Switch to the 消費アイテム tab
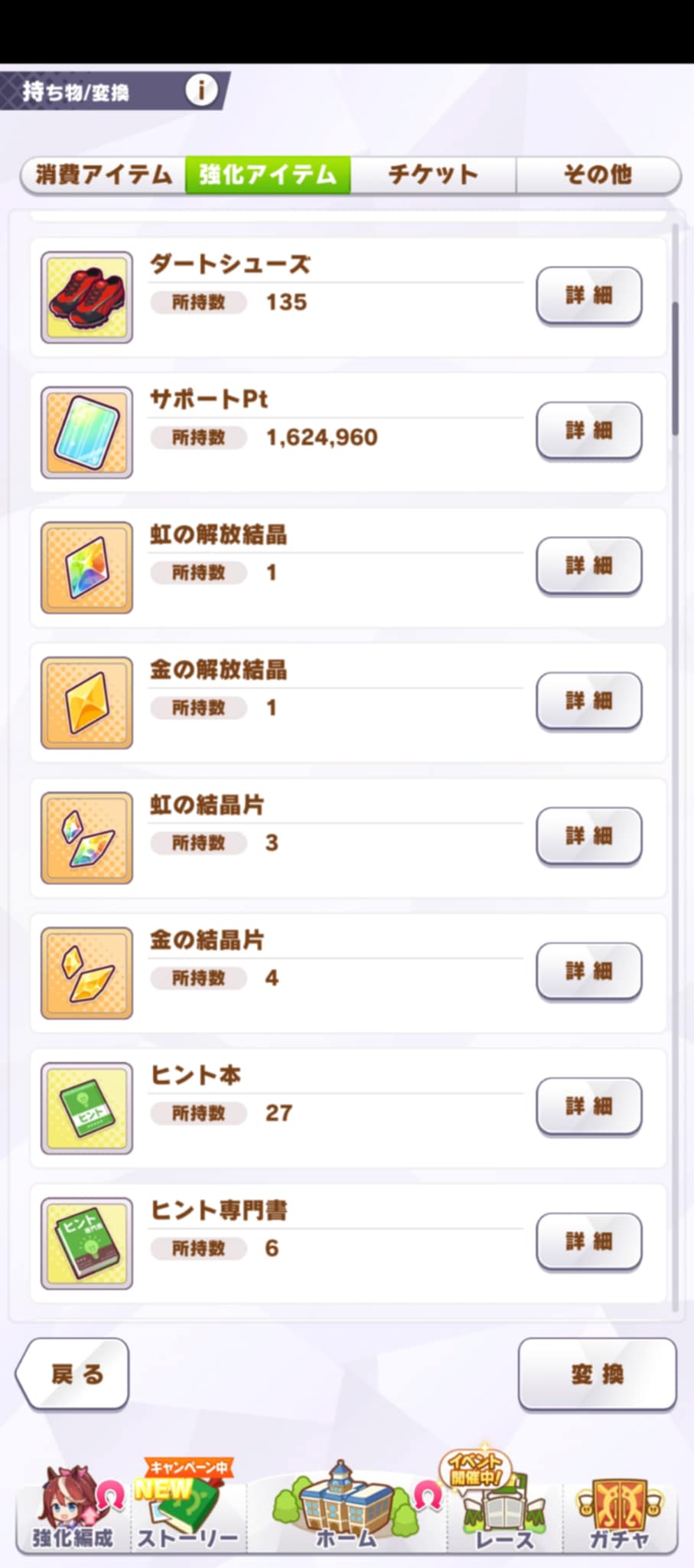This screenshot has height=1568, width=694. 103,175
